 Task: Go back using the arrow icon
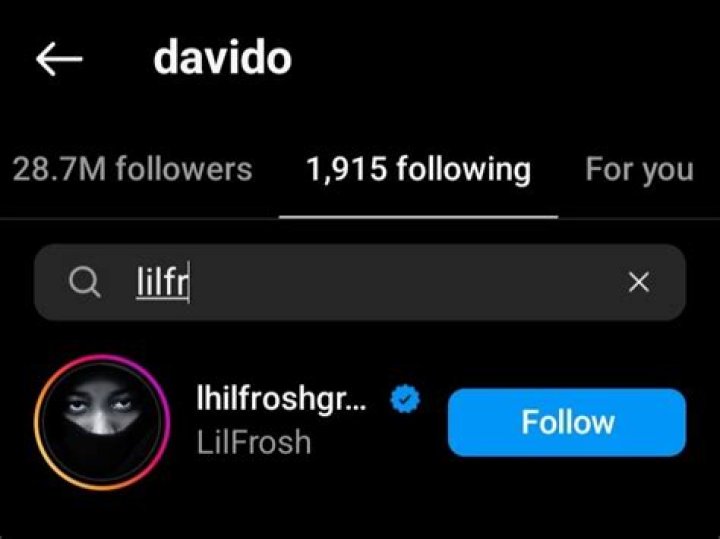coord(59,60)
